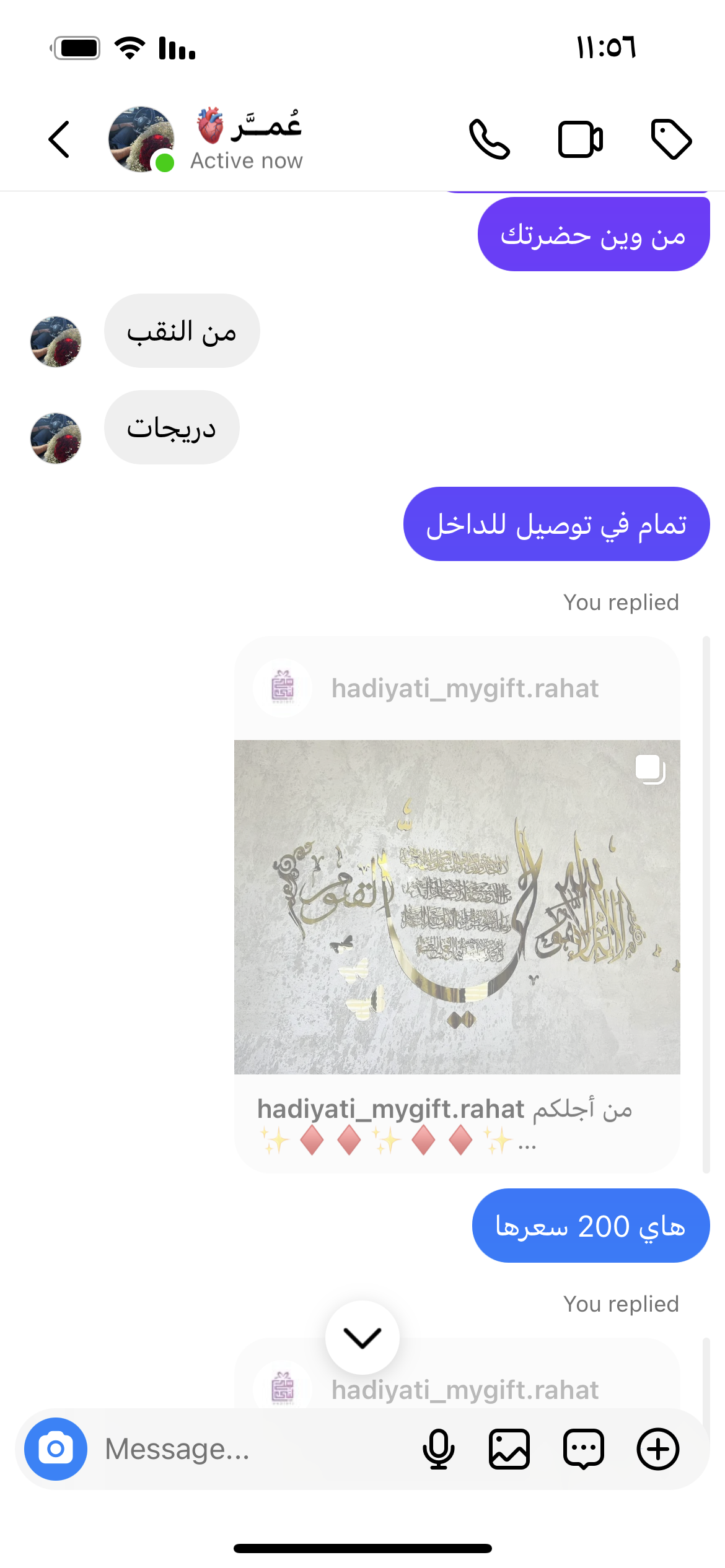
Task: Pick a photo from the gallery
Action: (x=509, y=1449)
